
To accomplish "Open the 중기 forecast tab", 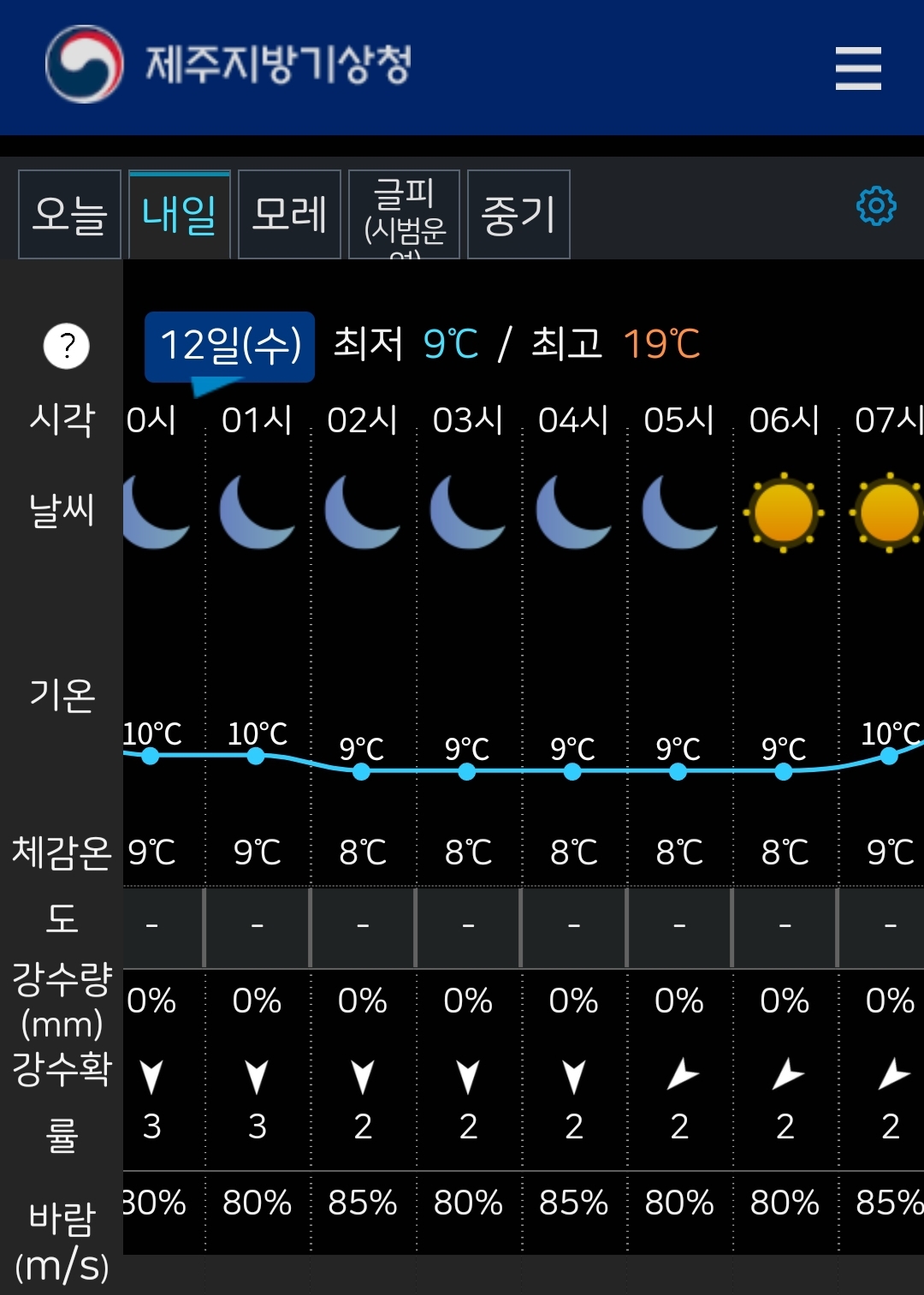I will pos(518,213).
